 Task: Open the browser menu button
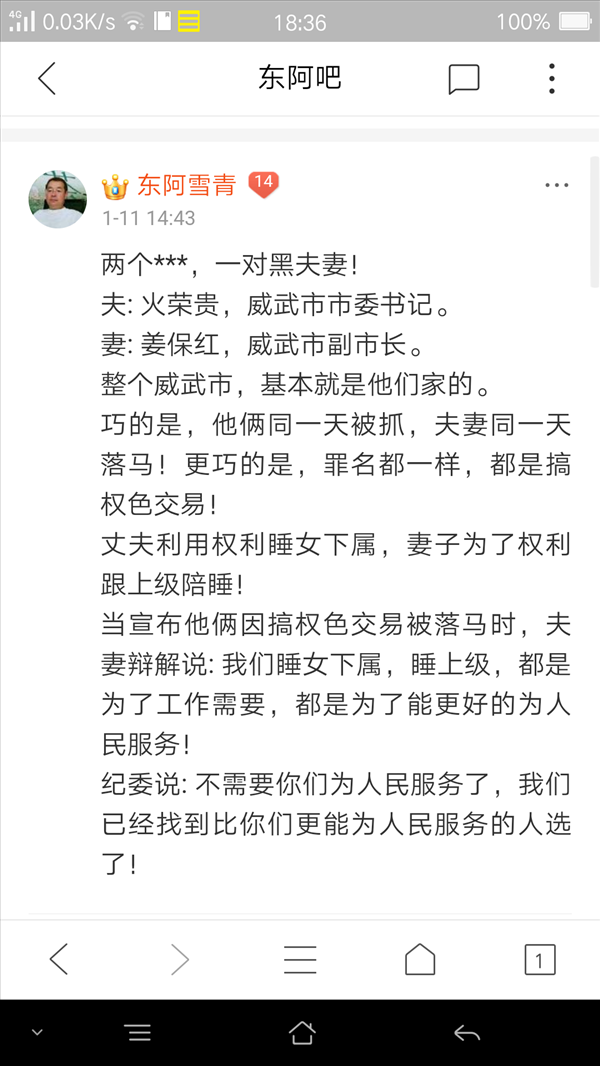point(300,960)
